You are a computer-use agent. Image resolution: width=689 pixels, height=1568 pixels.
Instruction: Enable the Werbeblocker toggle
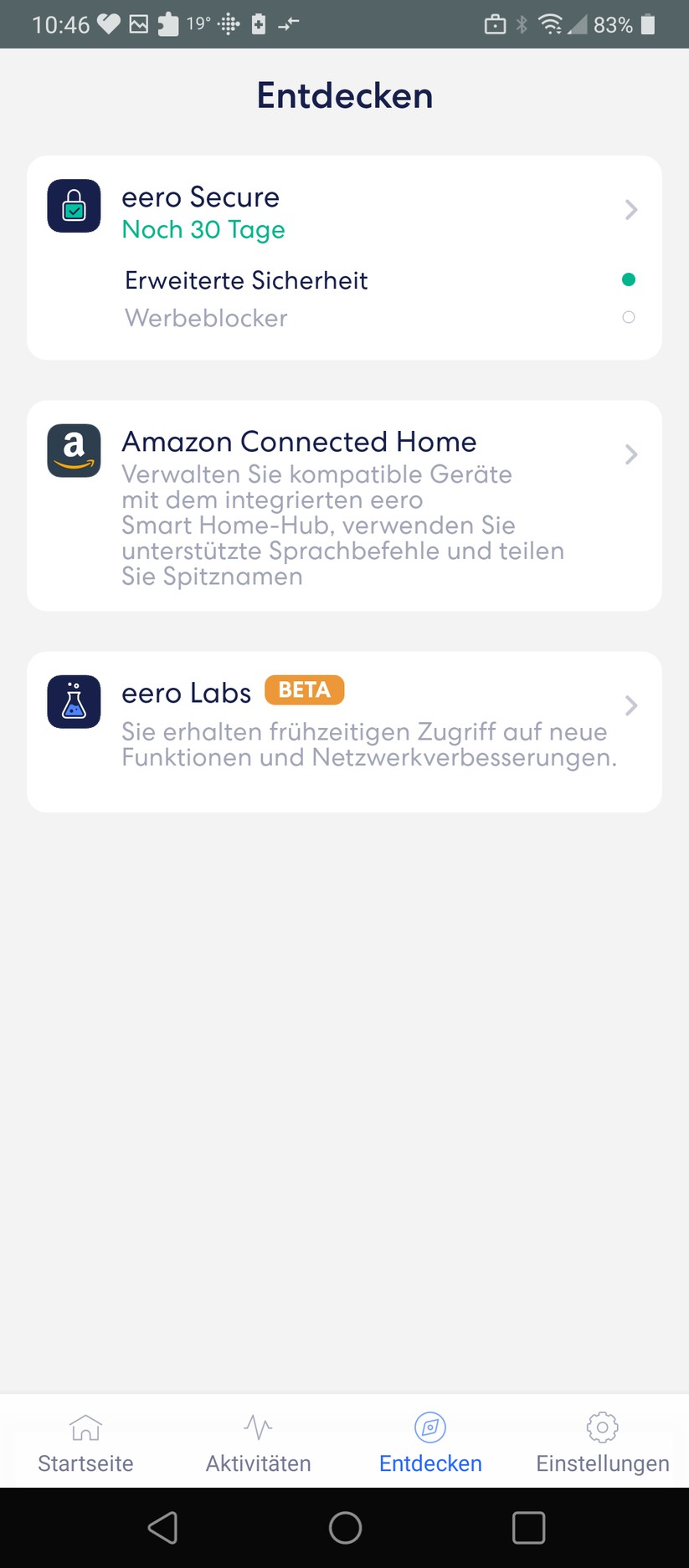pos(629,317)
